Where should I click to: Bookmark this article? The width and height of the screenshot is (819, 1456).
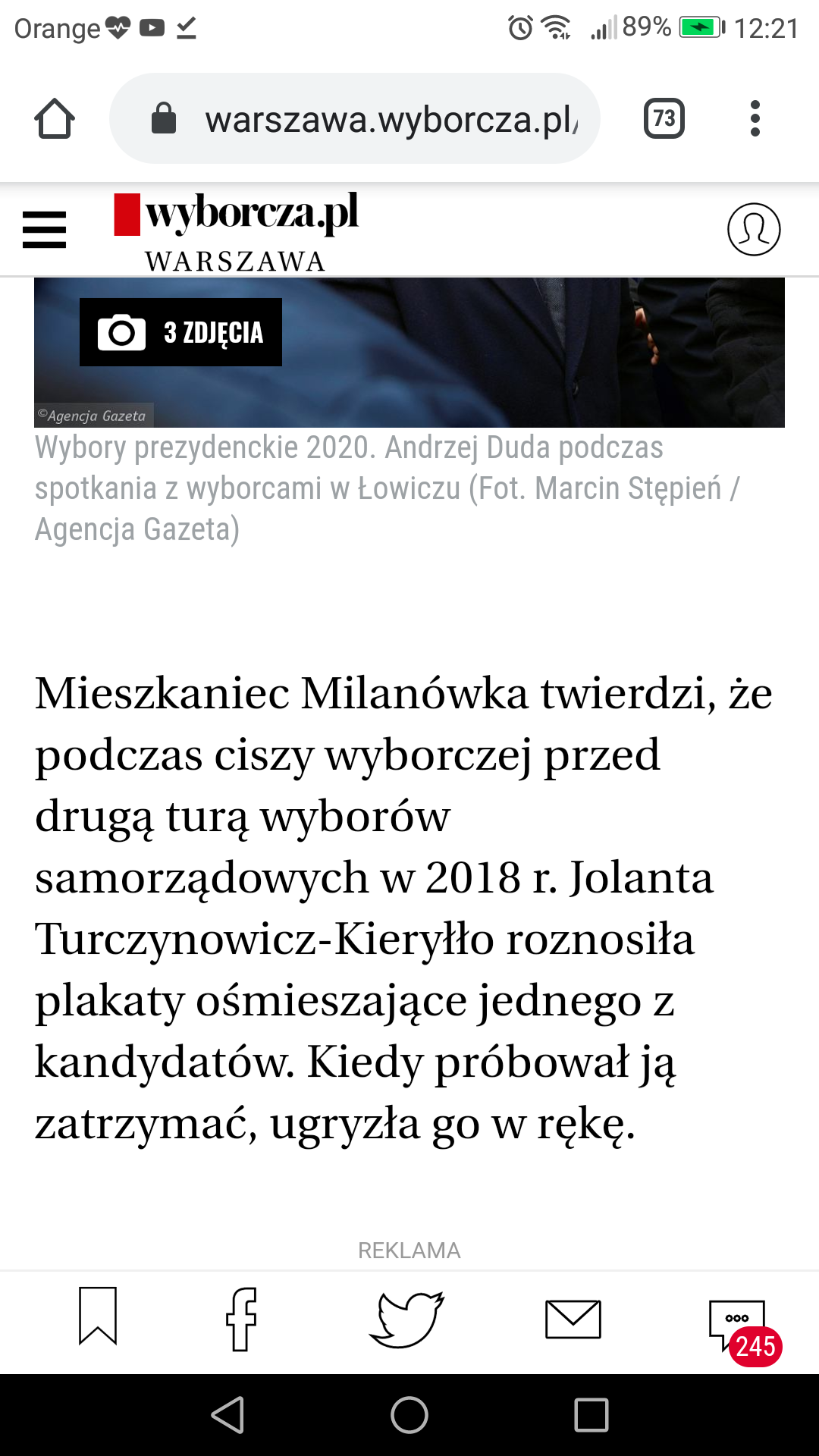click(x=98, y=1316)
